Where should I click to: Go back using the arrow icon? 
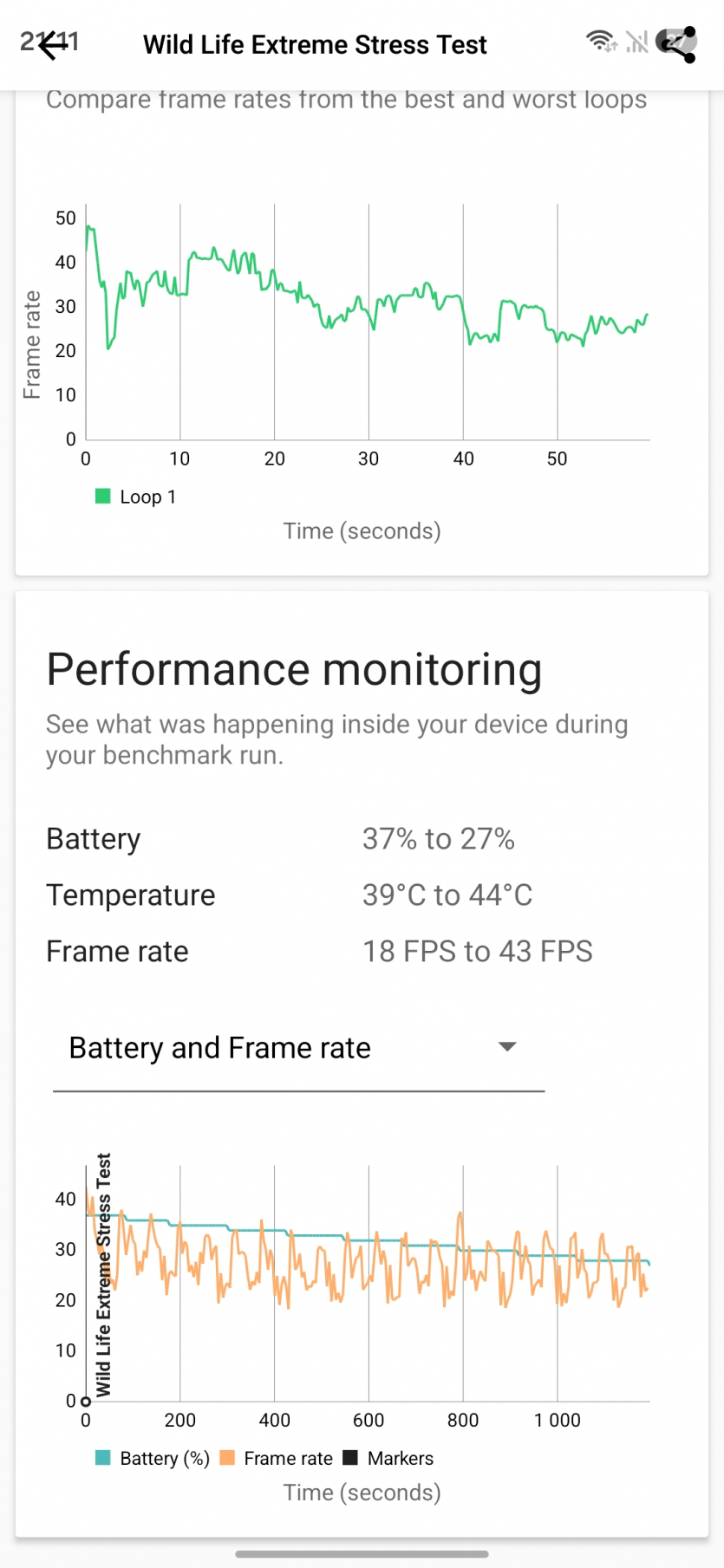click(x=52, y=44)
